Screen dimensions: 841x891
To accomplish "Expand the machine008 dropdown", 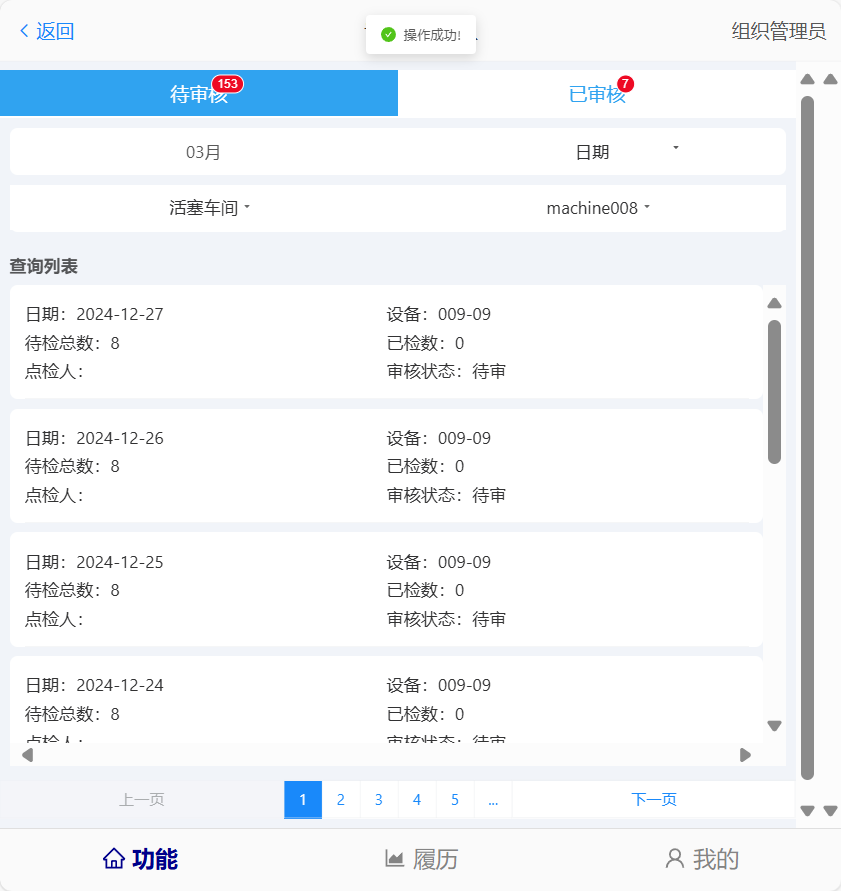I will (598, 208).
